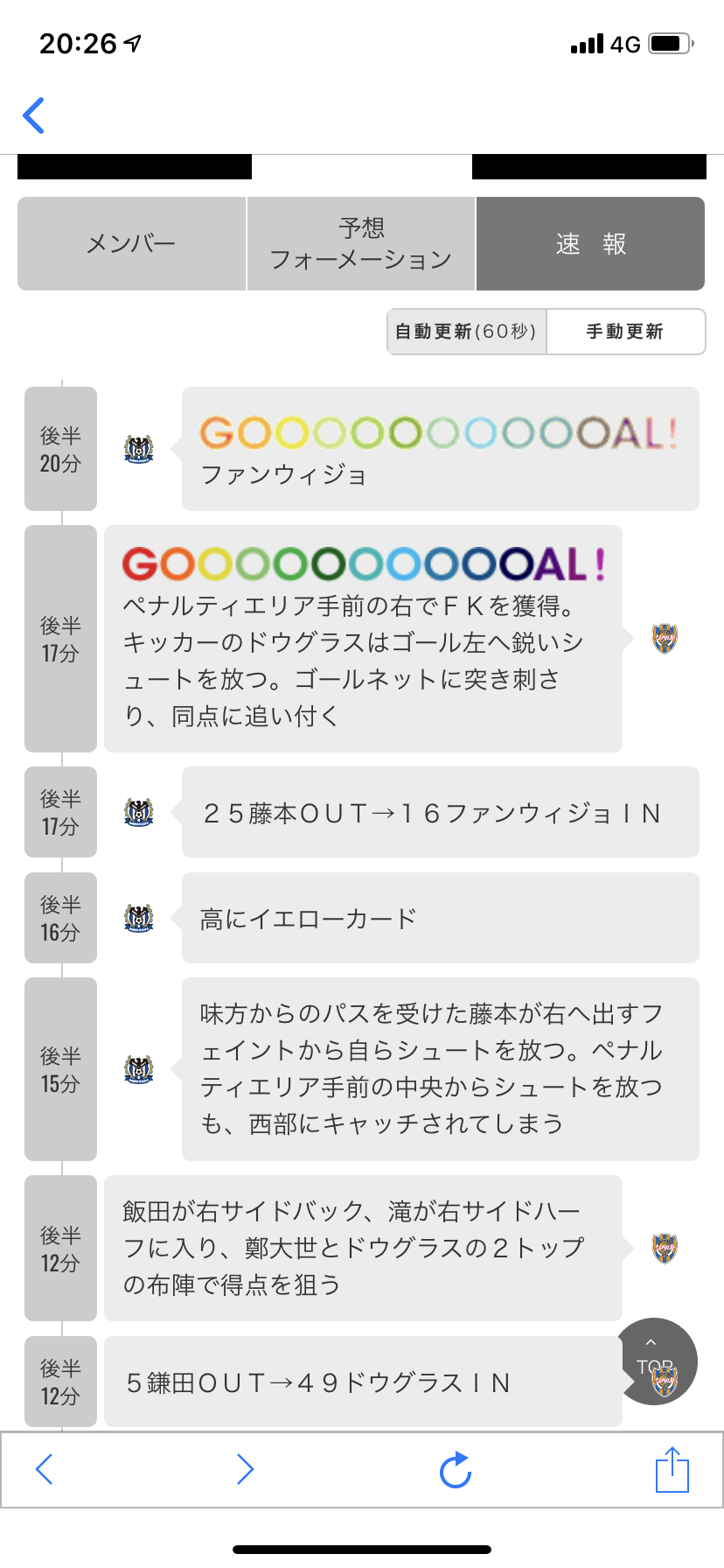Image resolution: width=724 pixels, height=1568 pixels.
Task: Open the share sheet
Action: tap(672, 1469)
